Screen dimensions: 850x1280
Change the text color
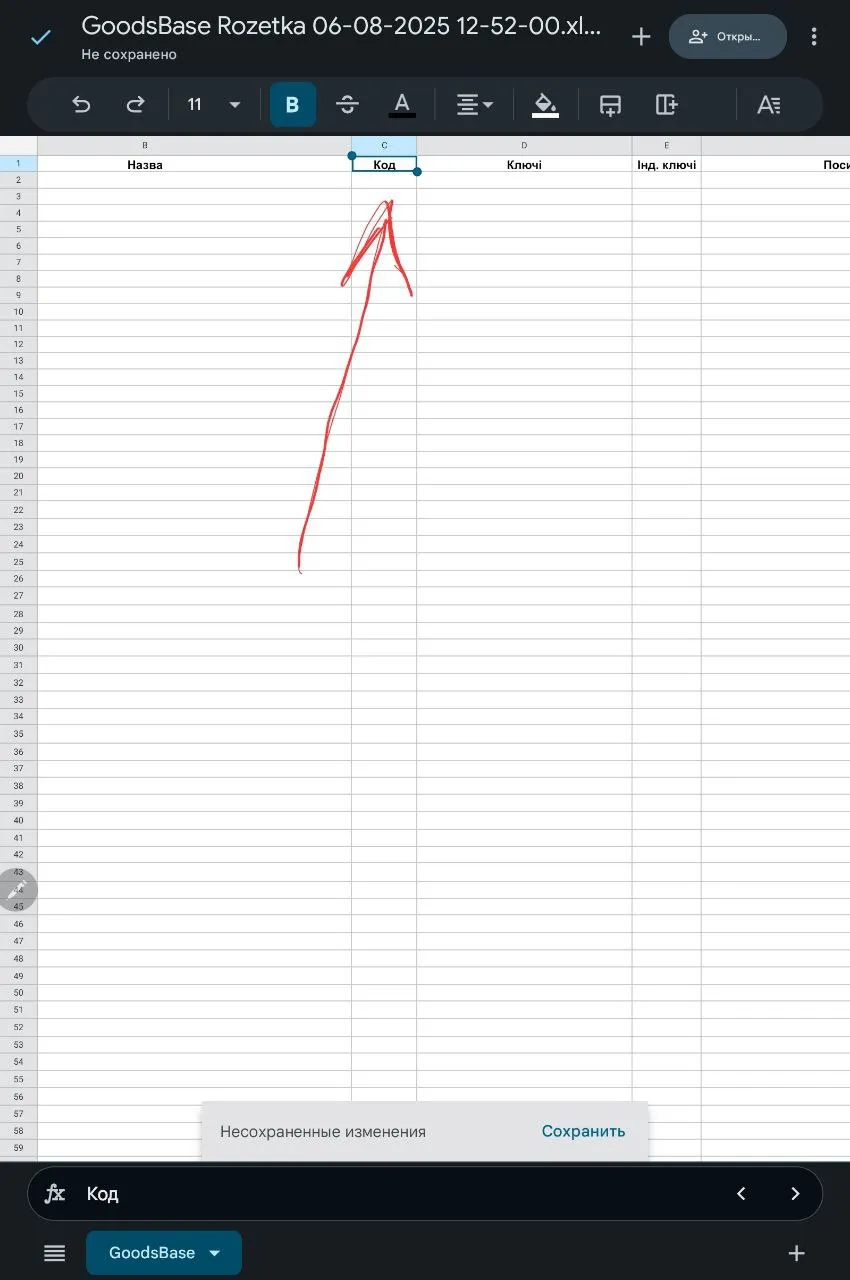pos(402,105)
